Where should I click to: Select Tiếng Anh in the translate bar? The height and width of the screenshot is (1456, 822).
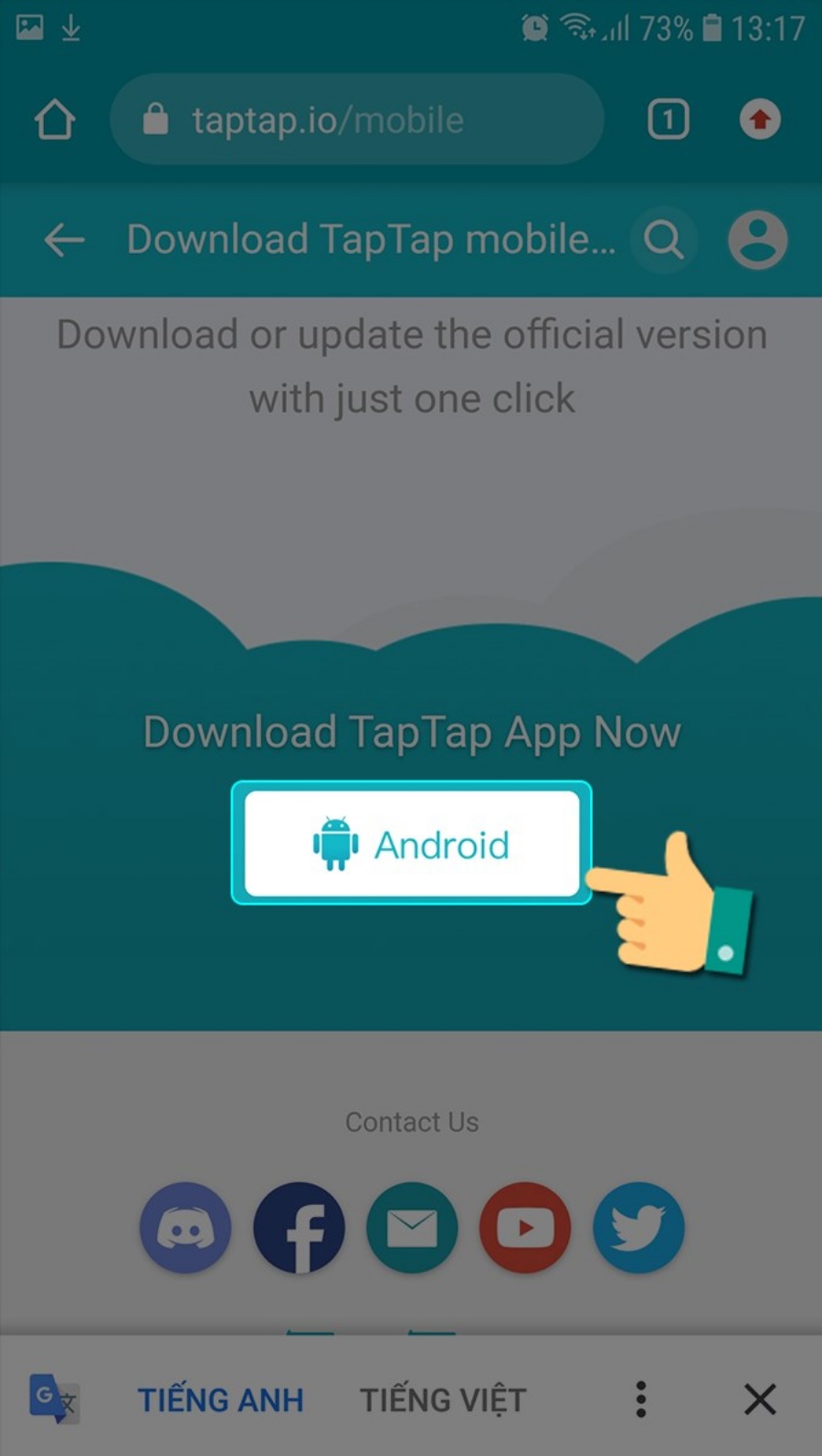click(220, 1399)
